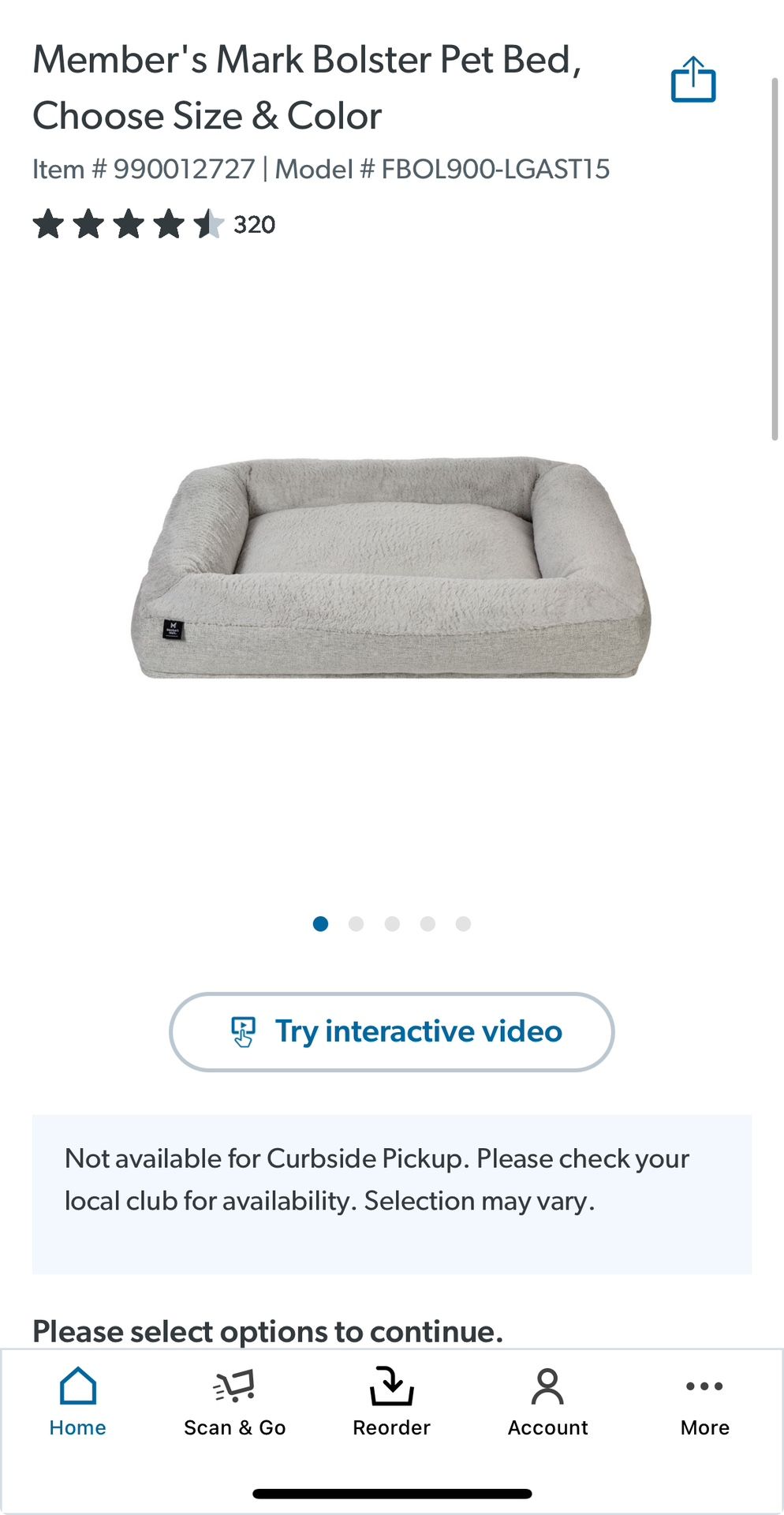784x1515 pixels.
Task: Open Scan & Go
Action: 234,1404
